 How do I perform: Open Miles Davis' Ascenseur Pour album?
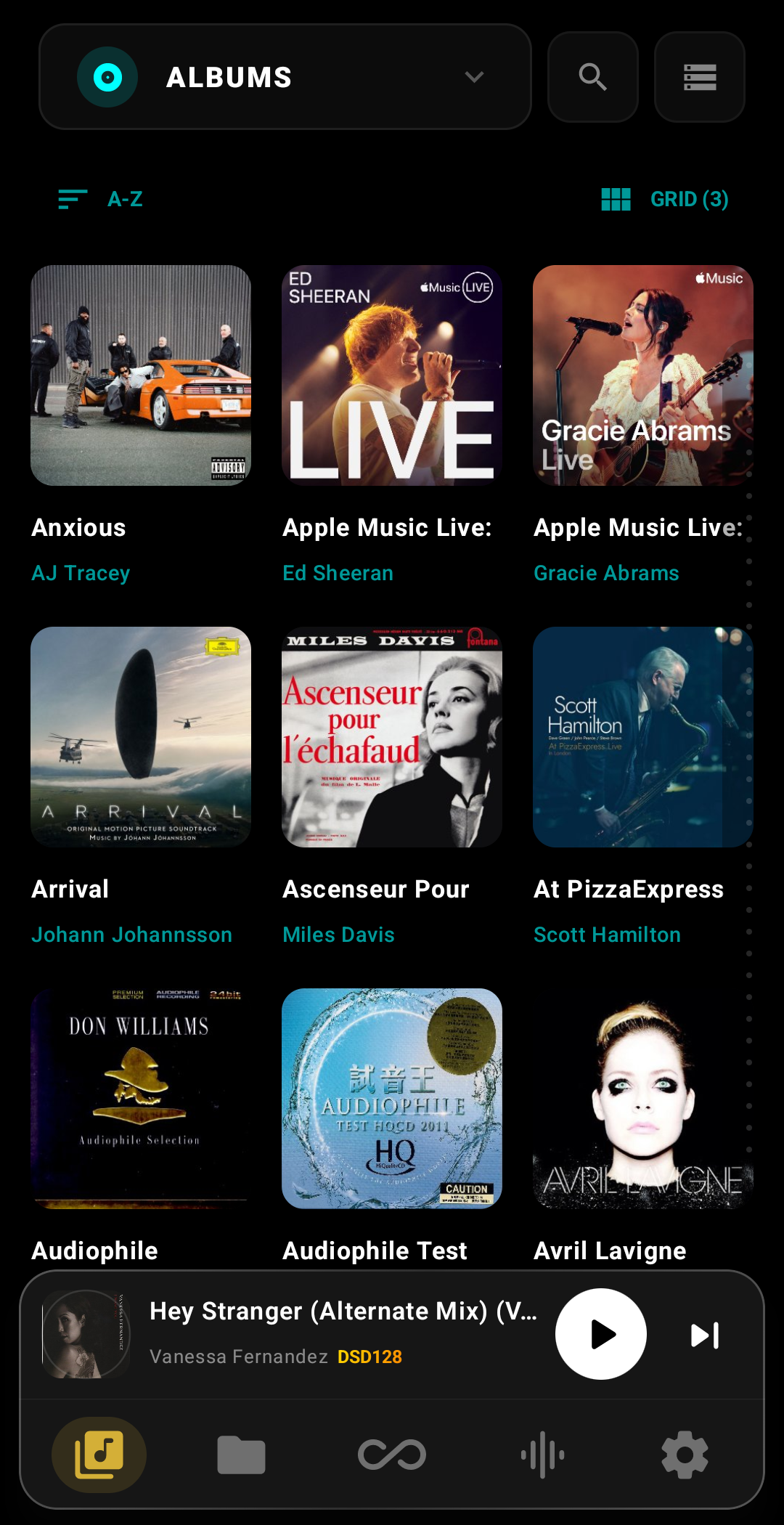[392, 737]
